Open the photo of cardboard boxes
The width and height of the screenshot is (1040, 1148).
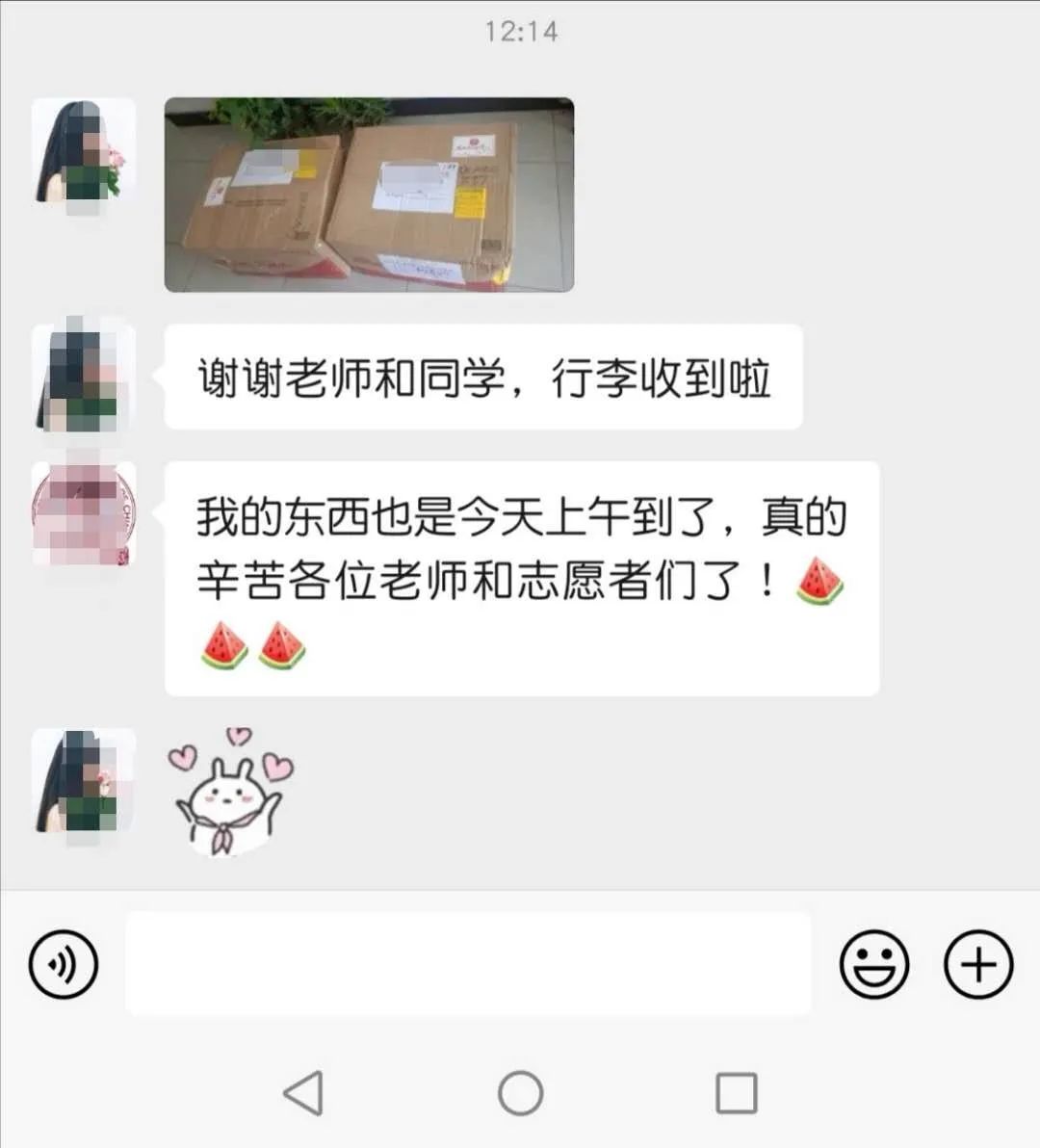click(369, 195)
